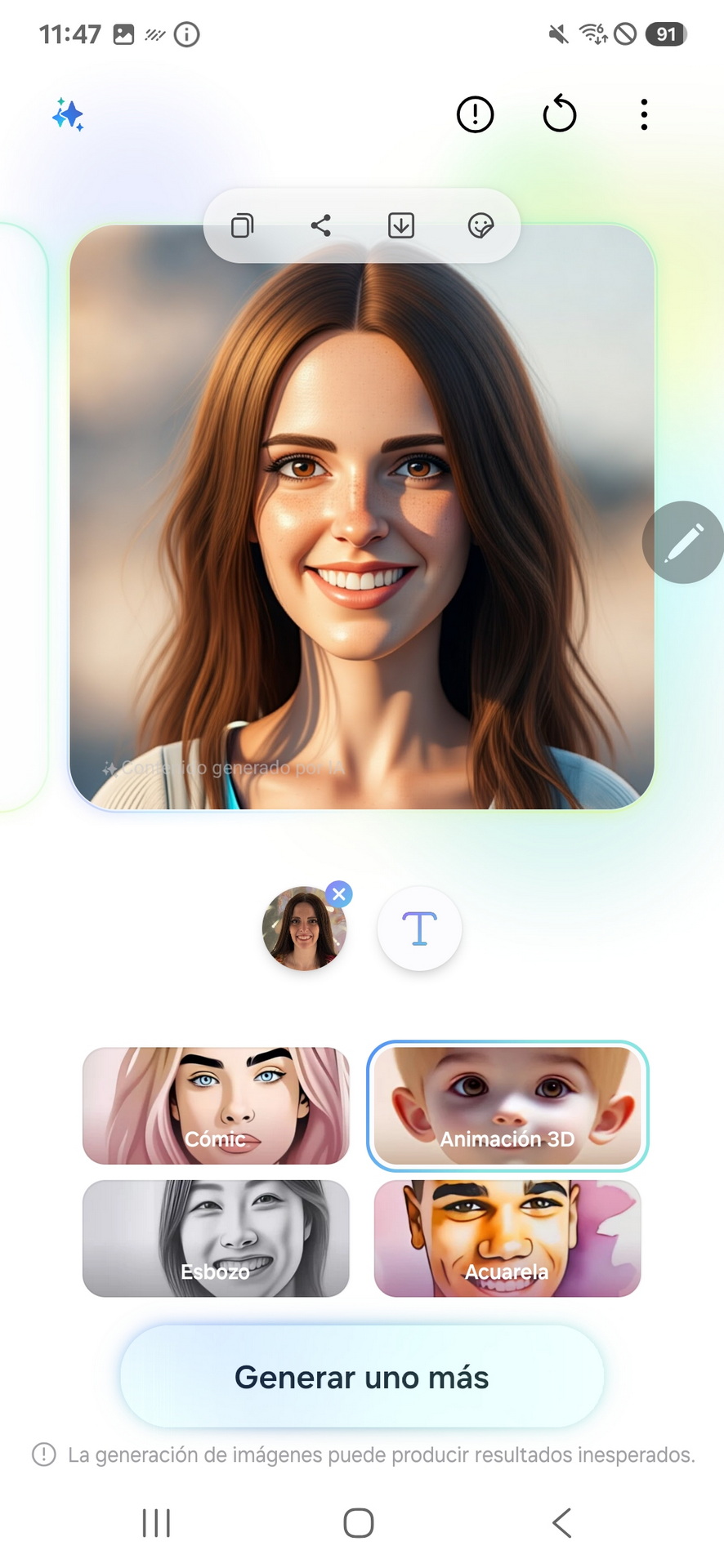Tap the pencil edit button

pyautogui.click(x=683, y=542)
